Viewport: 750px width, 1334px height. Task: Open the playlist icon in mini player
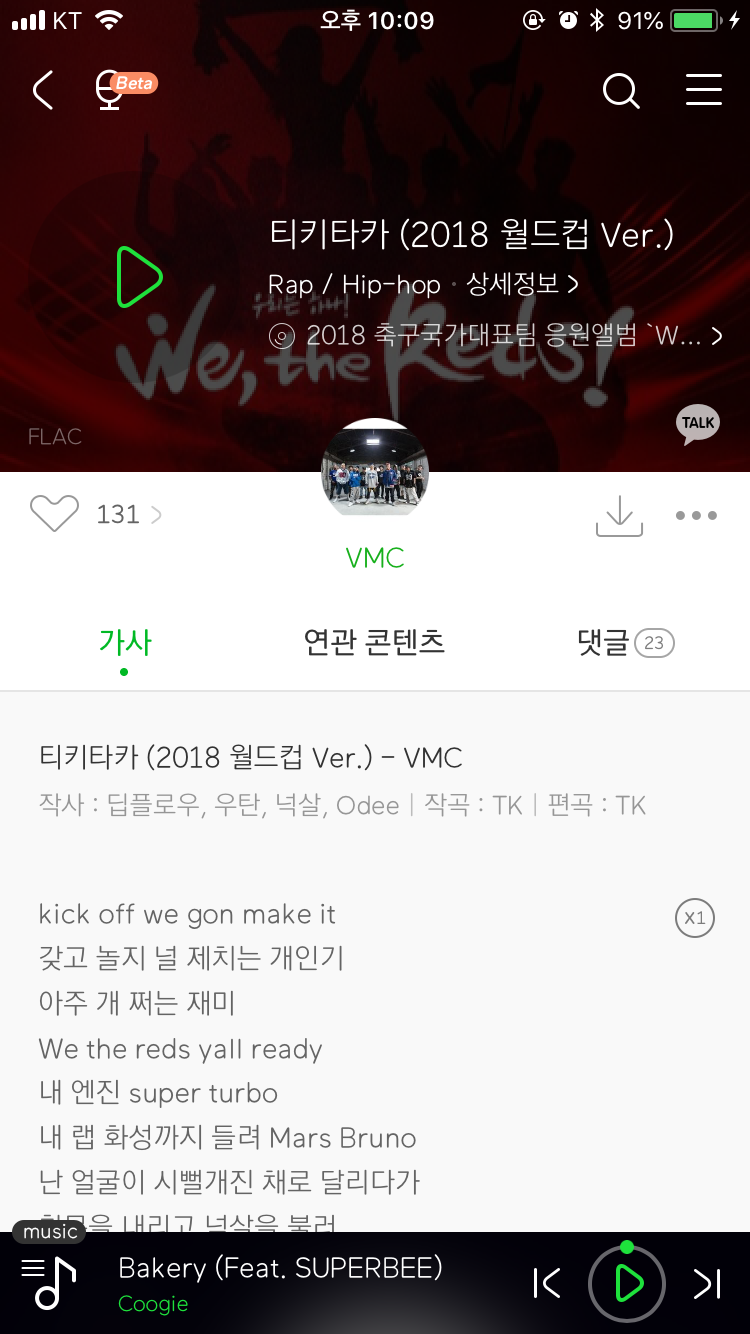tap(48, 1283)
